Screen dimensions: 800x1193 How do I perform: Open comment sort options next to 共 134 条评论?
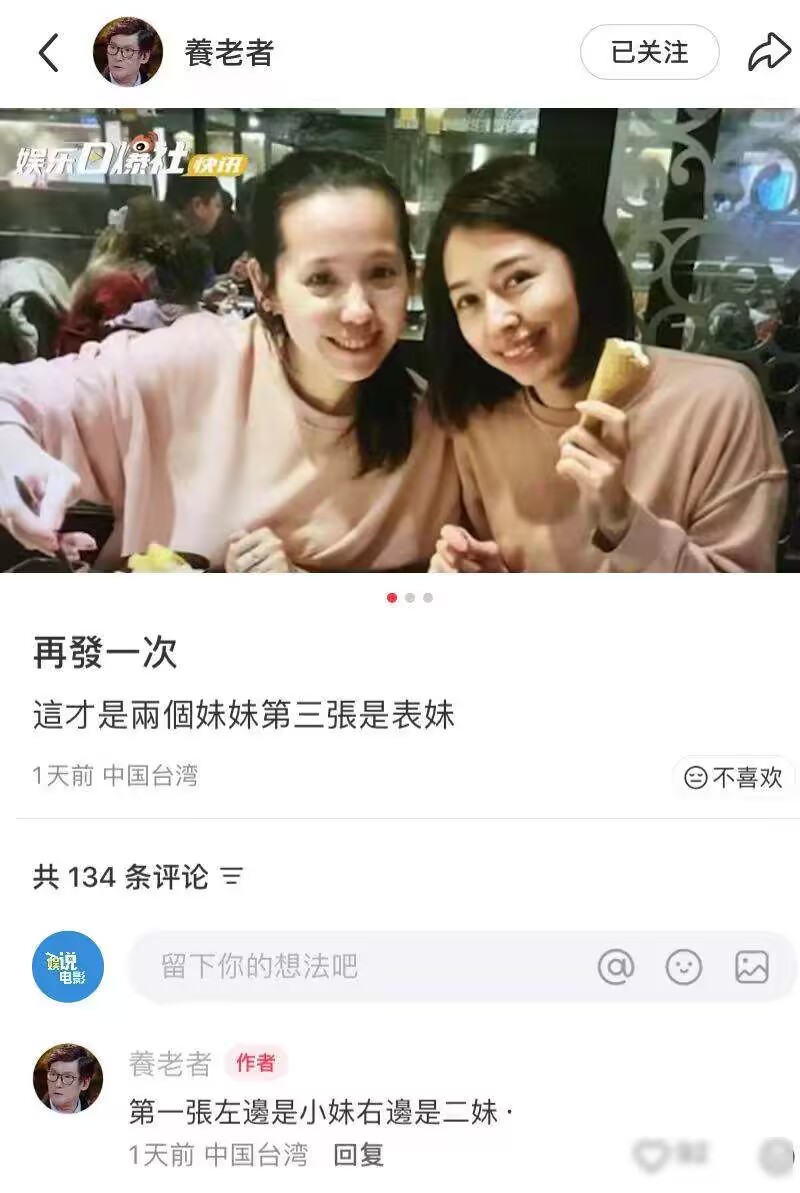(232, 876)
